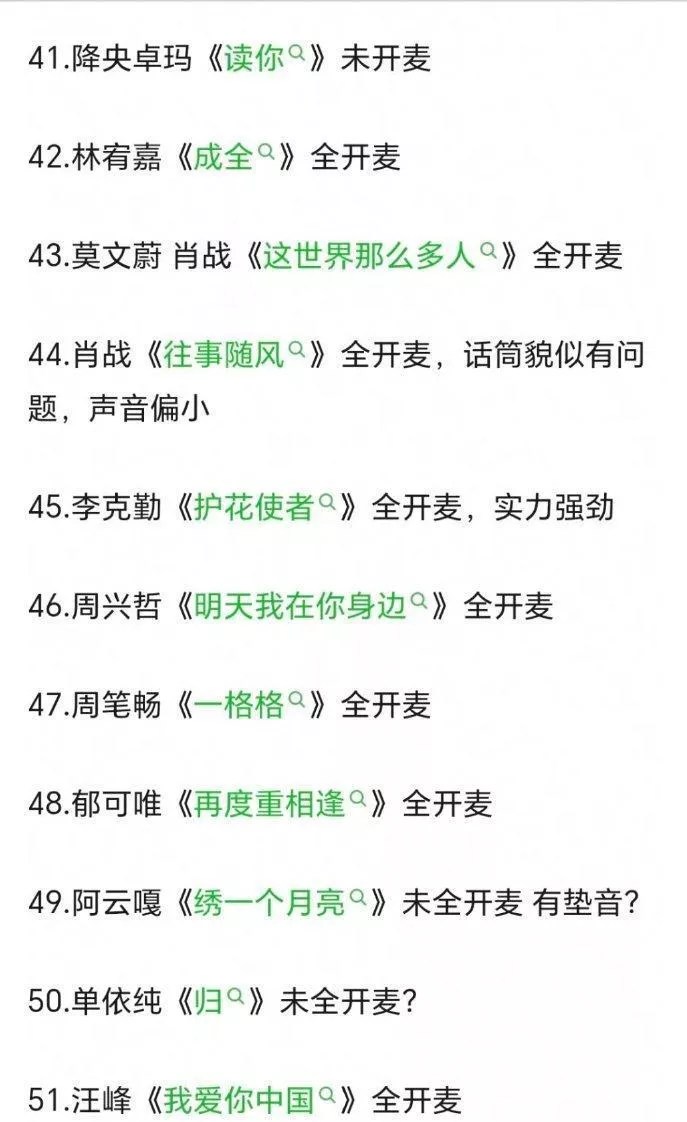
Task: Open 明天我在你身边 search link
Action: (311, 606)
